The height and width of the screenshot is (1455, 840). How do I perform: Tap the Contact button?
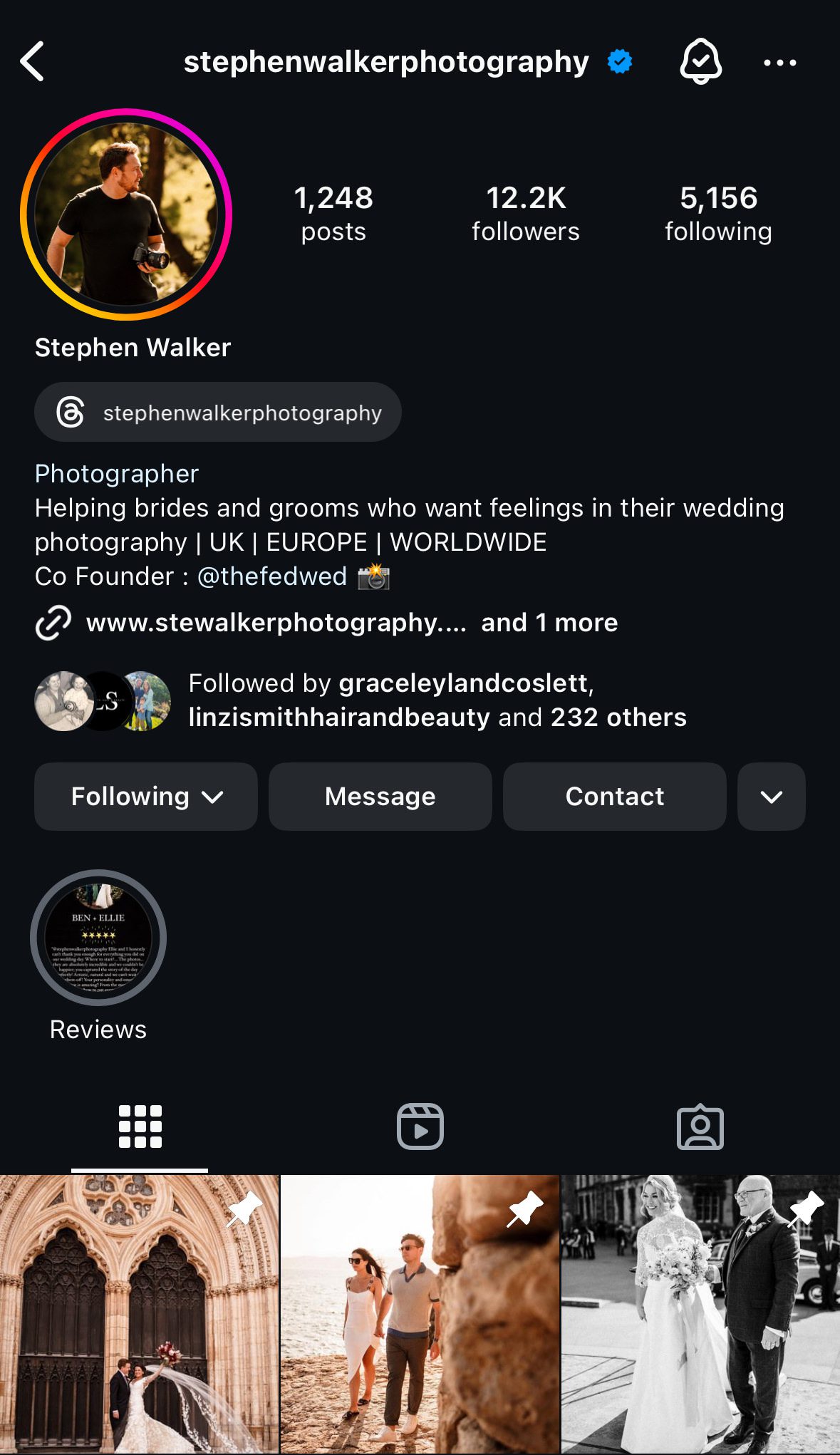coord(614,797)
